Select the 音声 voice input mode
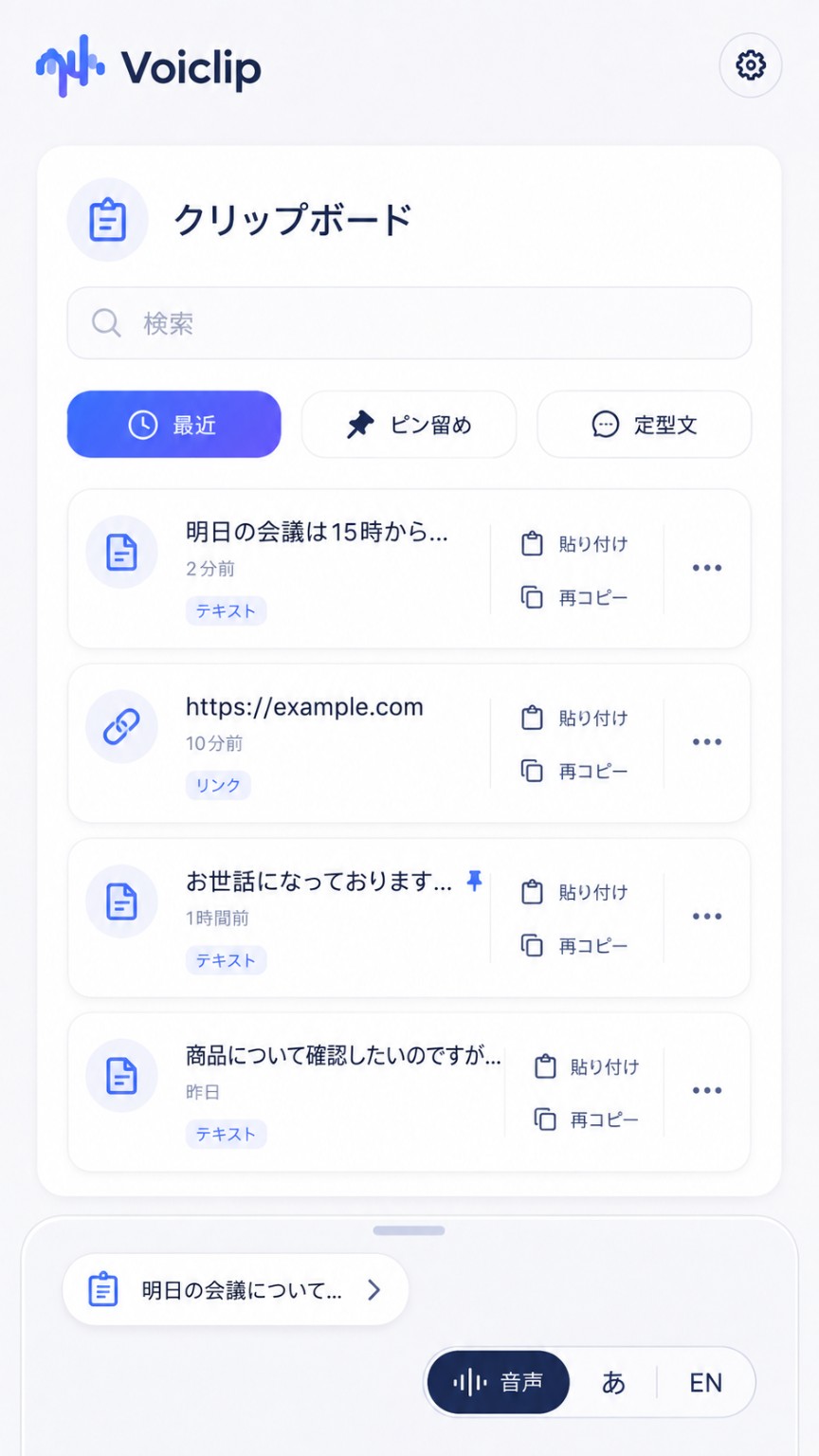819x1456 pixels. pos(499,1382)
